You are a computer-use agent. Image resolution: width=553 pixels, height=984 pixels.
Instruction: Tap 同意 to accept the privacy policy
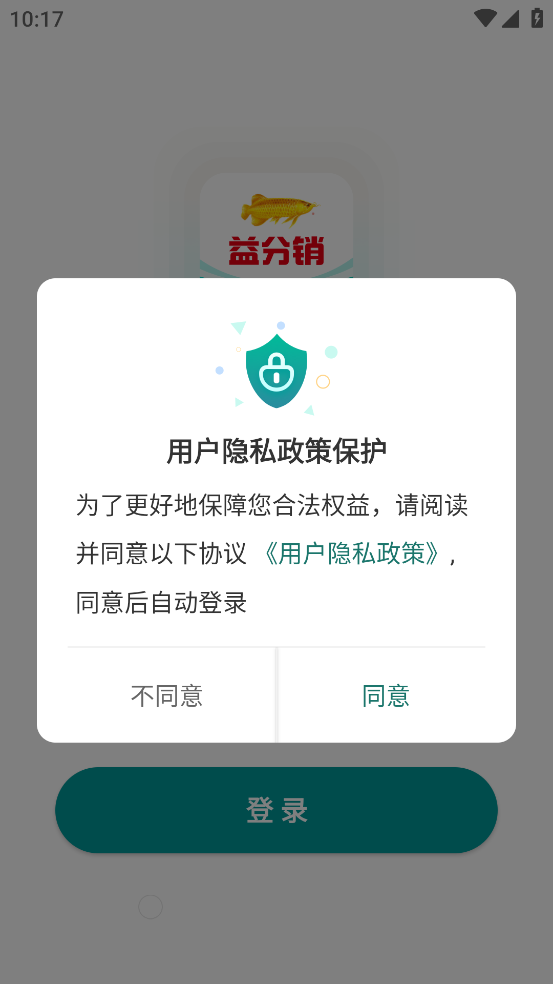point(385,695)
